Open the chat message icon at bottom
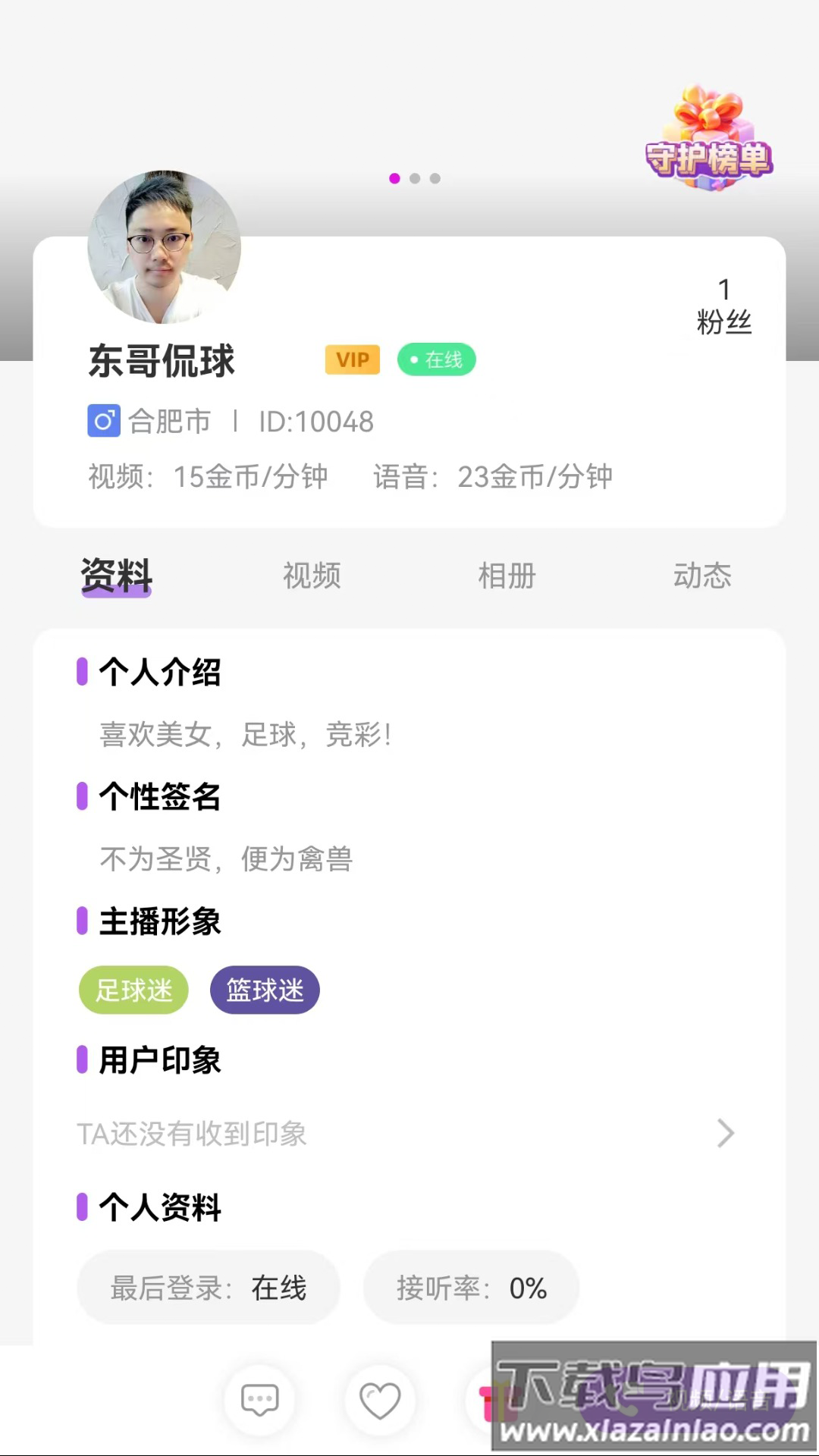This screenshot has width=819, height=1456. pyautogui.click(x=260, y=1401)
